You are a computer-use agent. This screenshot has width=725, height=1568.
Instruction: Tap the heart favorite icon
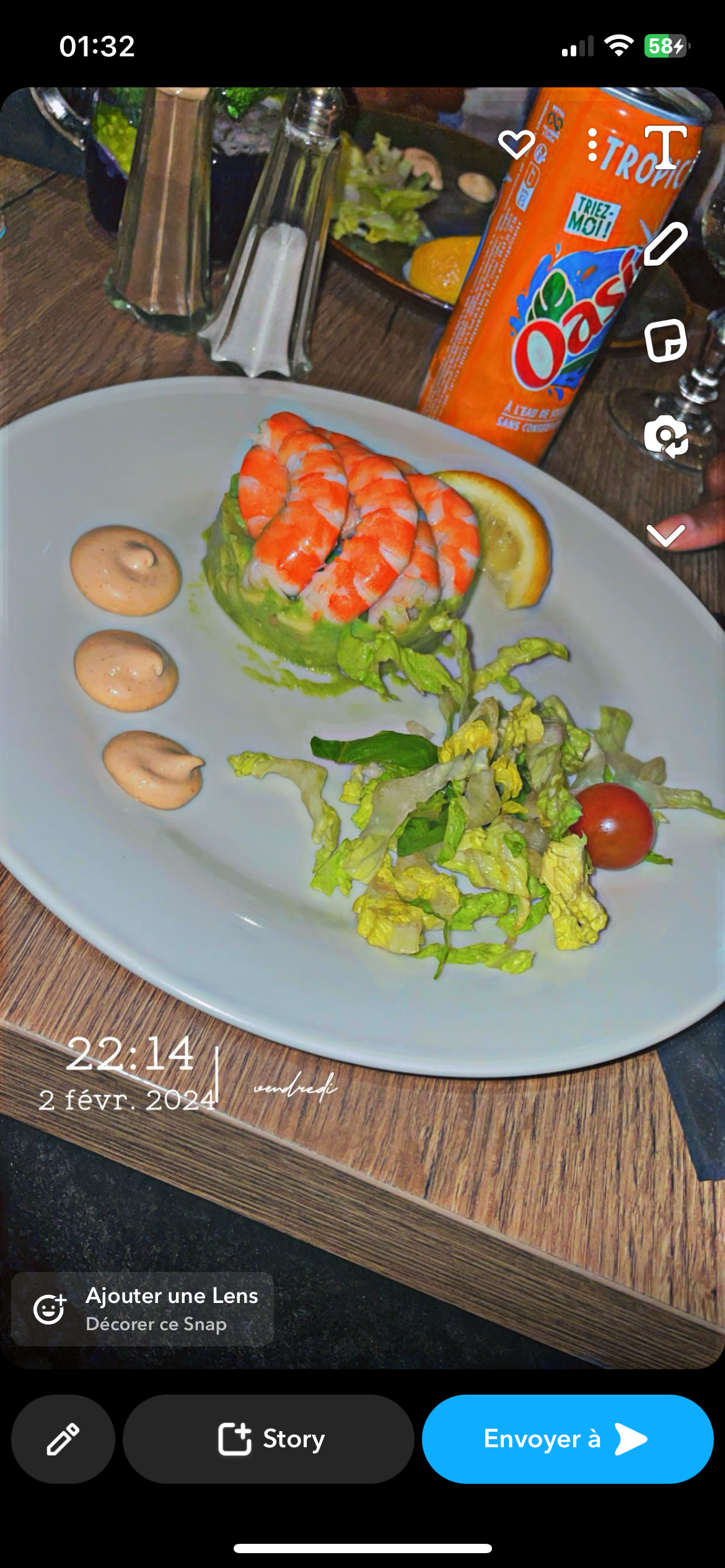click(x=516, y=145)
